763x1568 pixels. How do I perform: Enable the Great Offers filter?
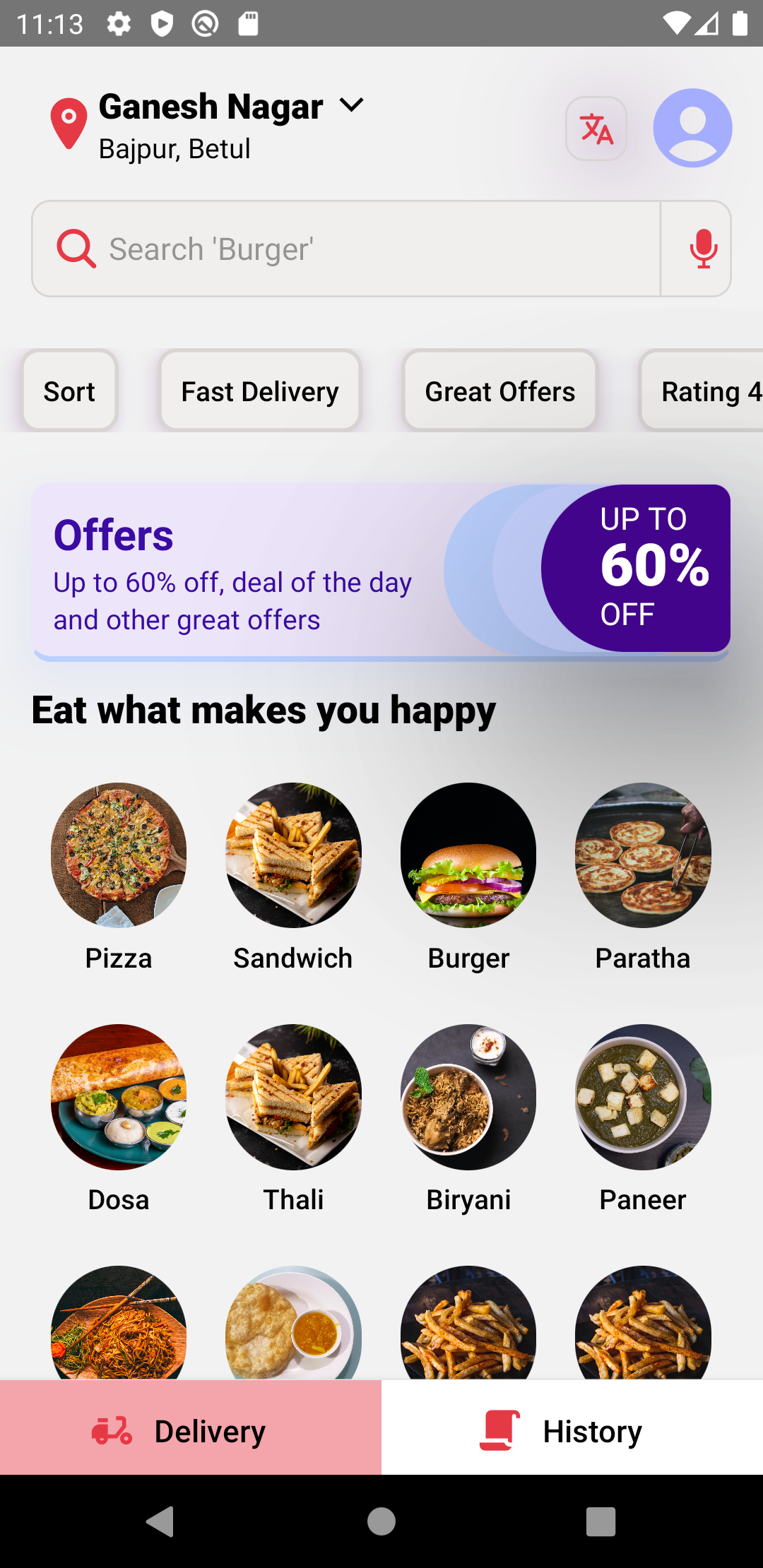[x=499, y=390]
